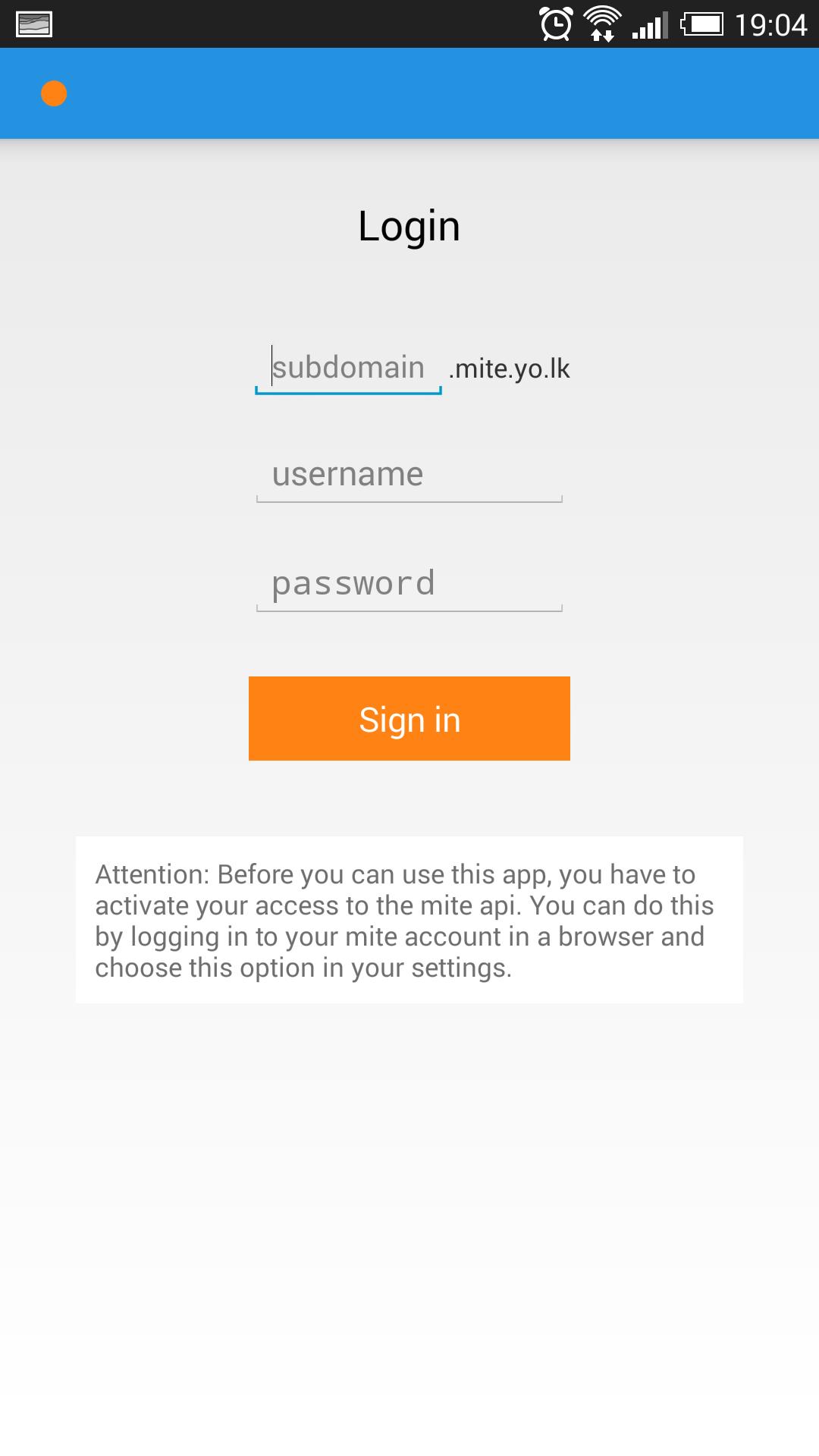Tap the orange Sign in button
Viewport: 819px width, 1456px height.
[x=409, y=719]
